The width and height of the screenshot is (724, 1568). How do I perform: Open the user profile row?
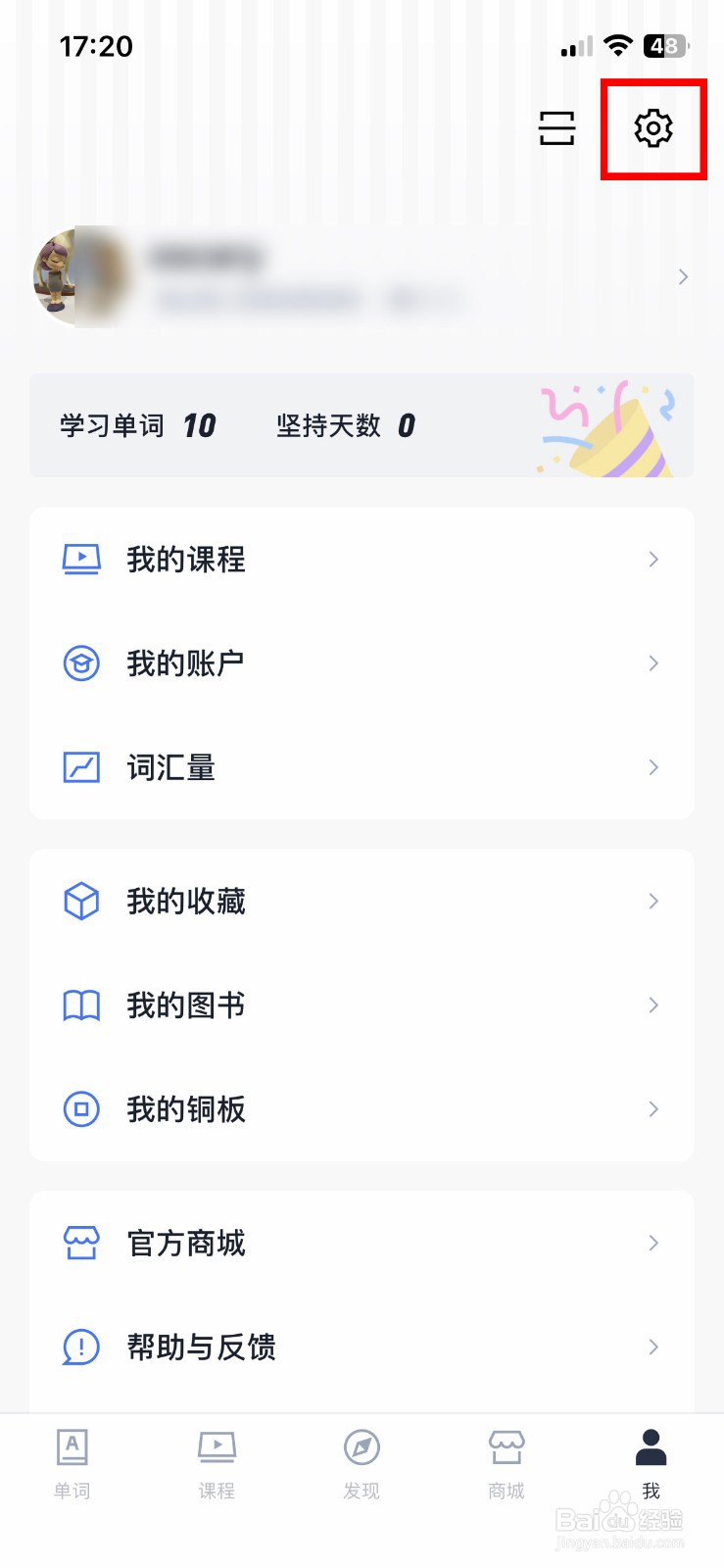pyautogui.click(x=362, y=277)
